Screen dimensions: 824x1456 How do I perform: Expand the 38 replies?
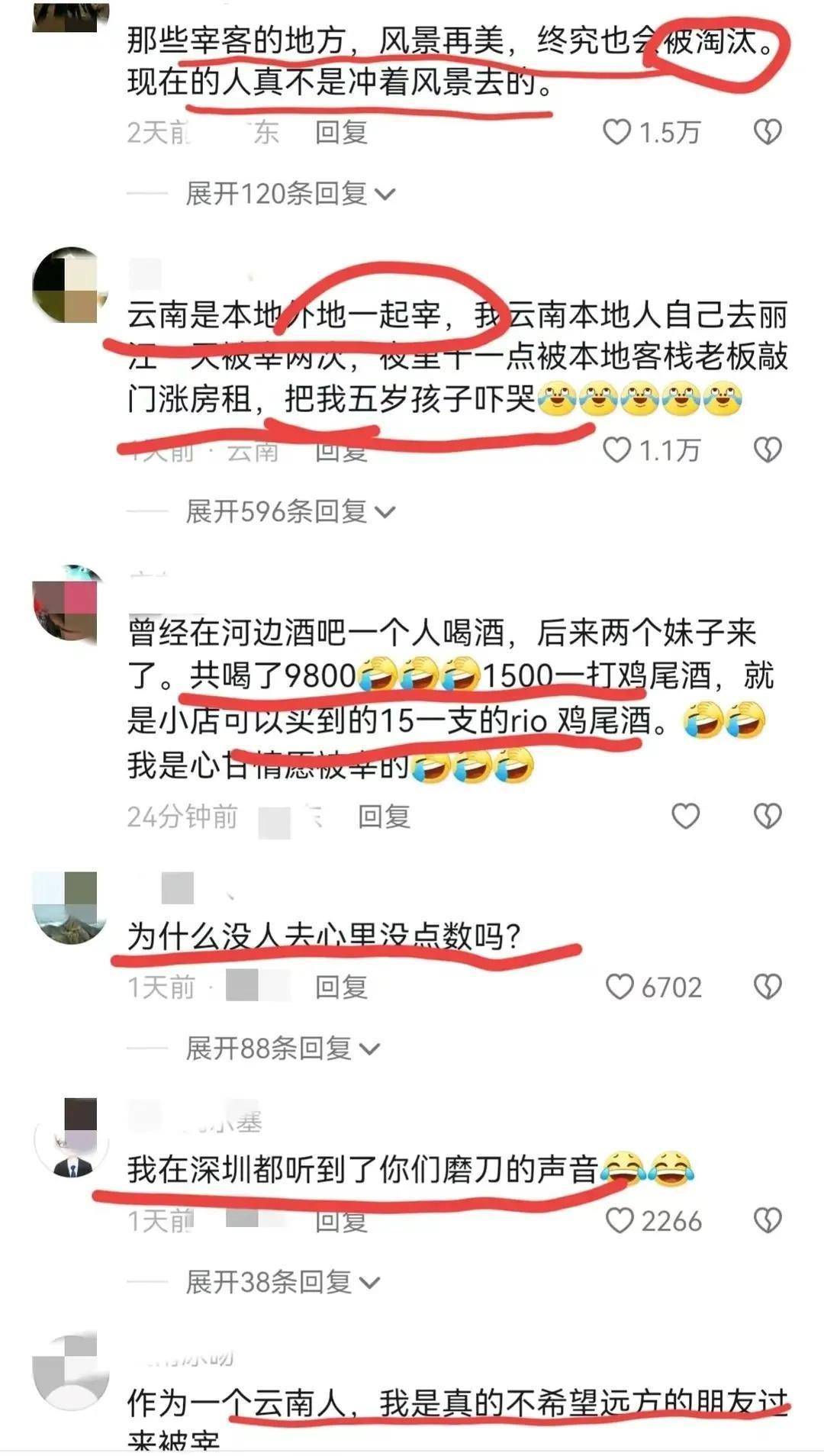coord(282,1282)
